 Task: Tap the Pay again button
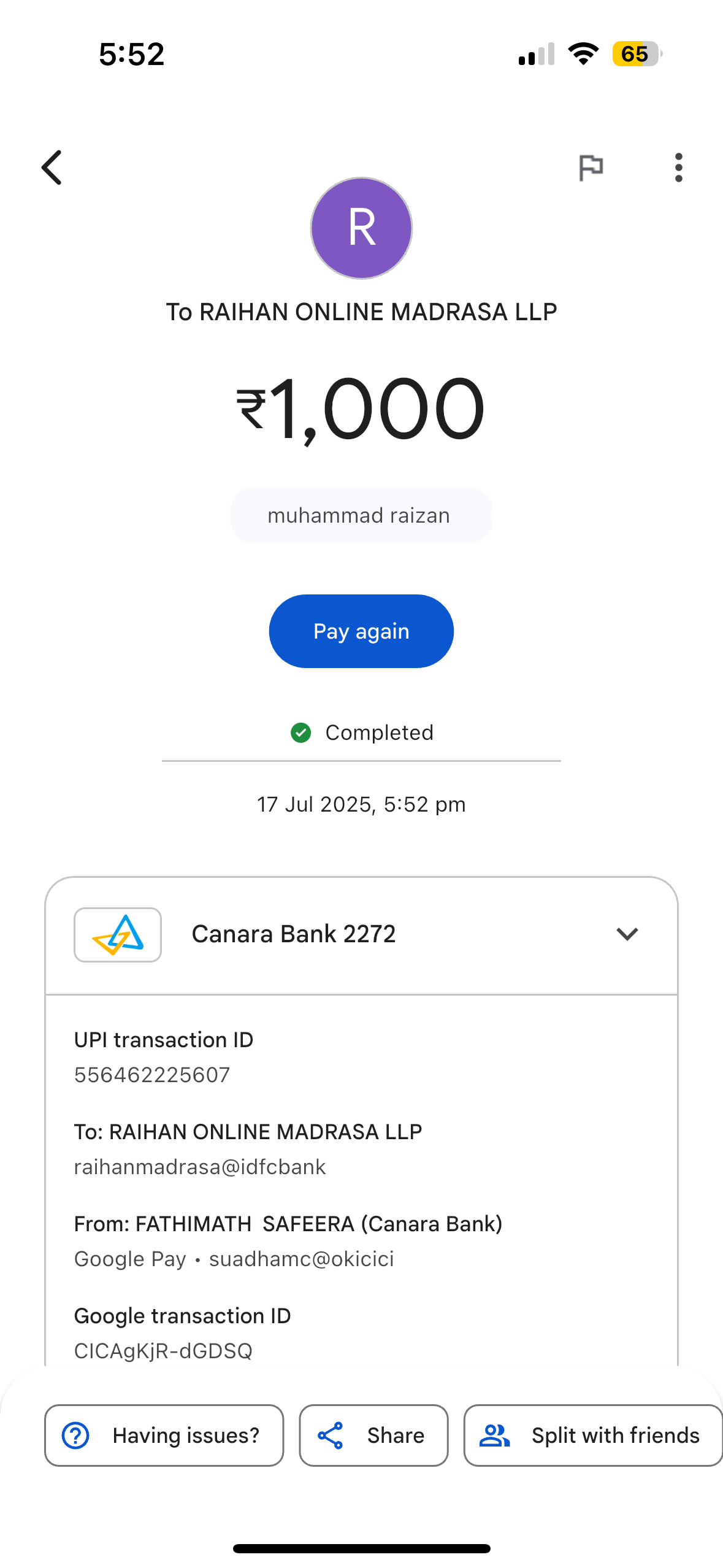361,631
